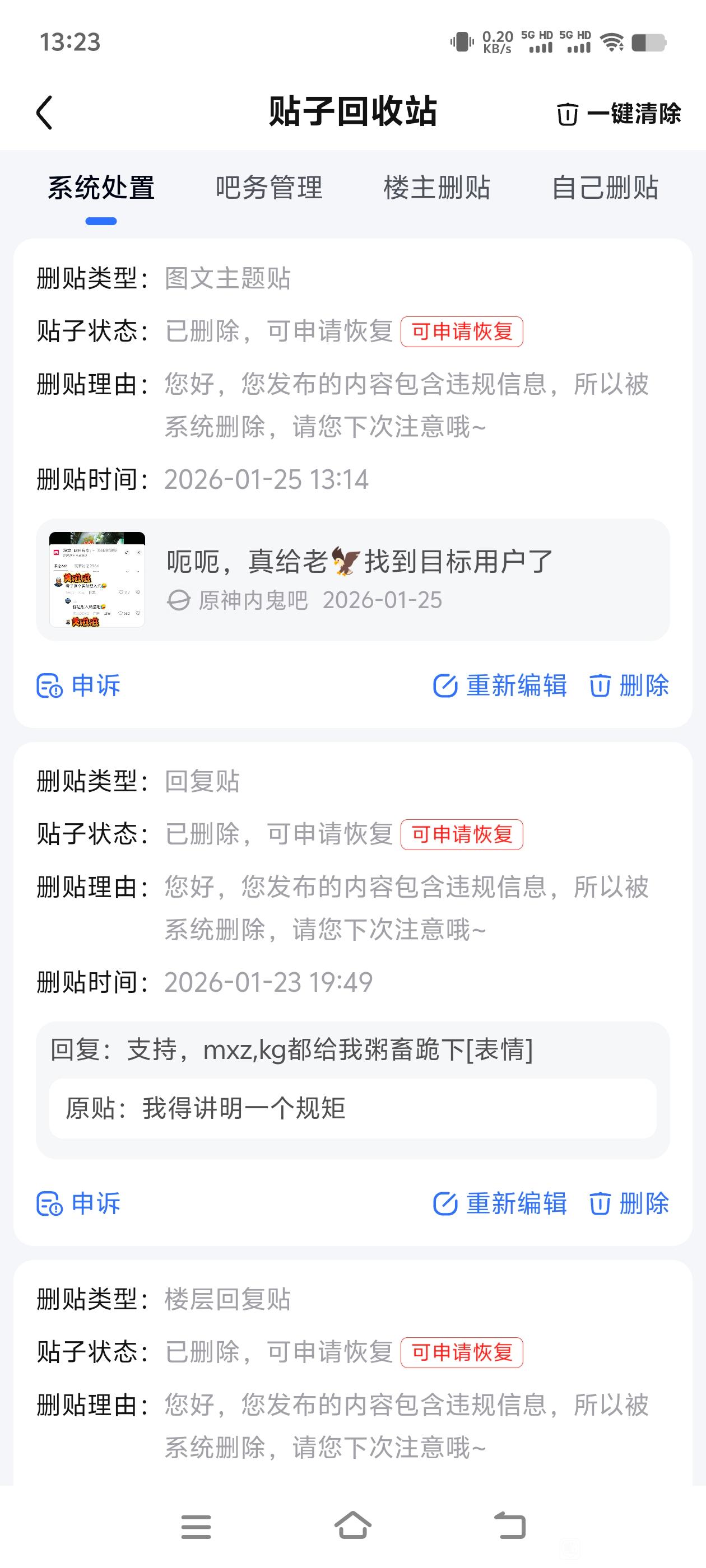This screenshot has height=1568, width=706.
Task: Switch to the 吧务管理 tab
Action: coord(268,188)
